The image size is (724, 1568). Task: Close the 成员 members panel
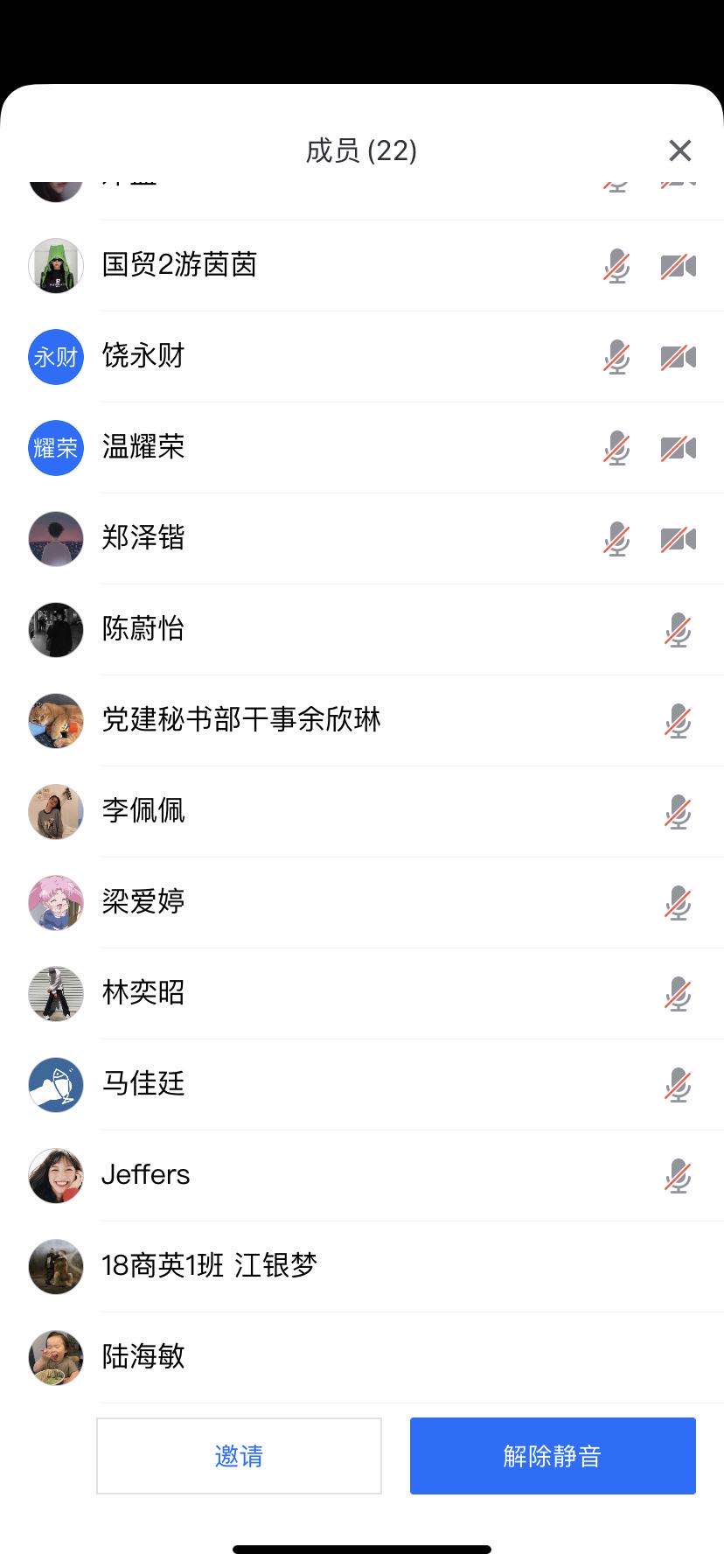pos(679,150)
